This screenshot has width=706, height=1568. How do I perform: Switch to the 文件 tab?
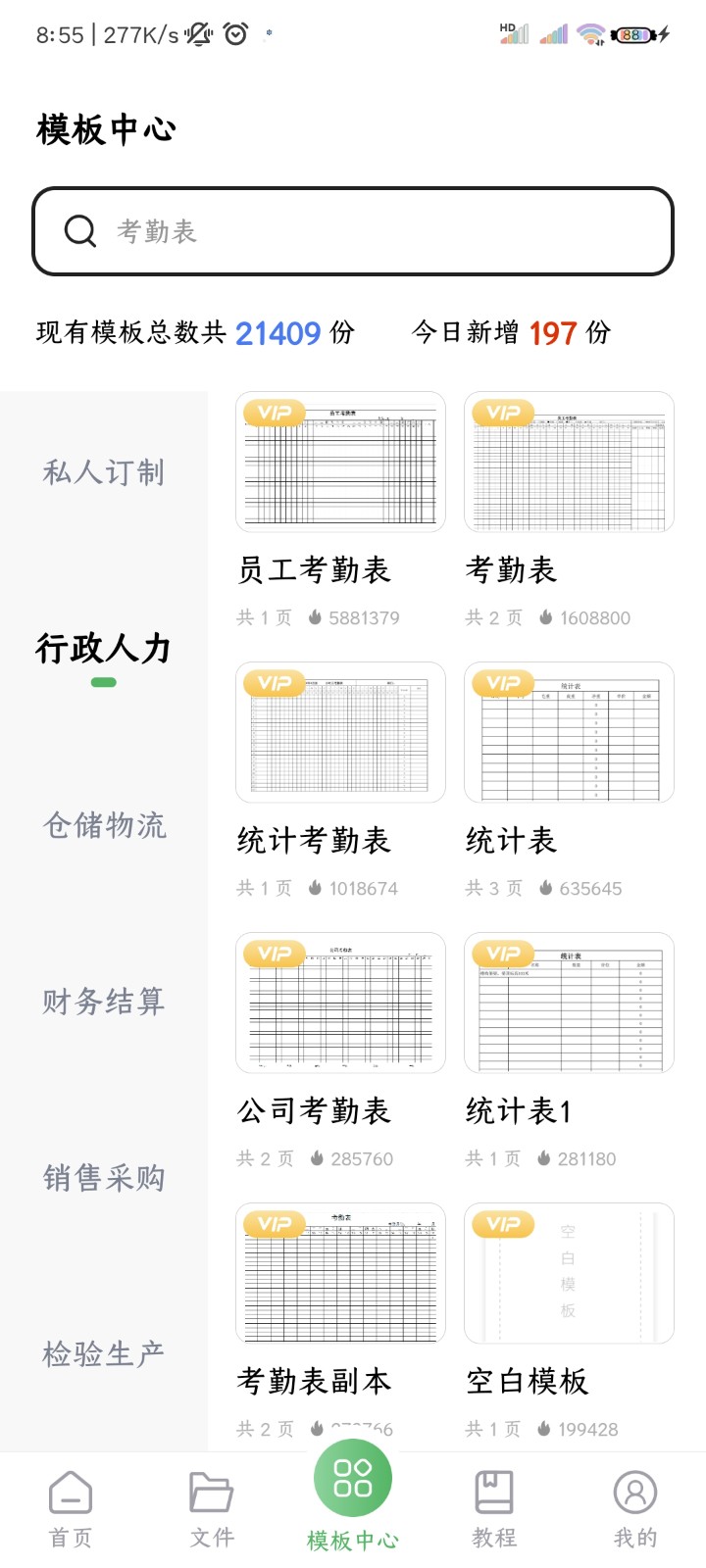212,1509
